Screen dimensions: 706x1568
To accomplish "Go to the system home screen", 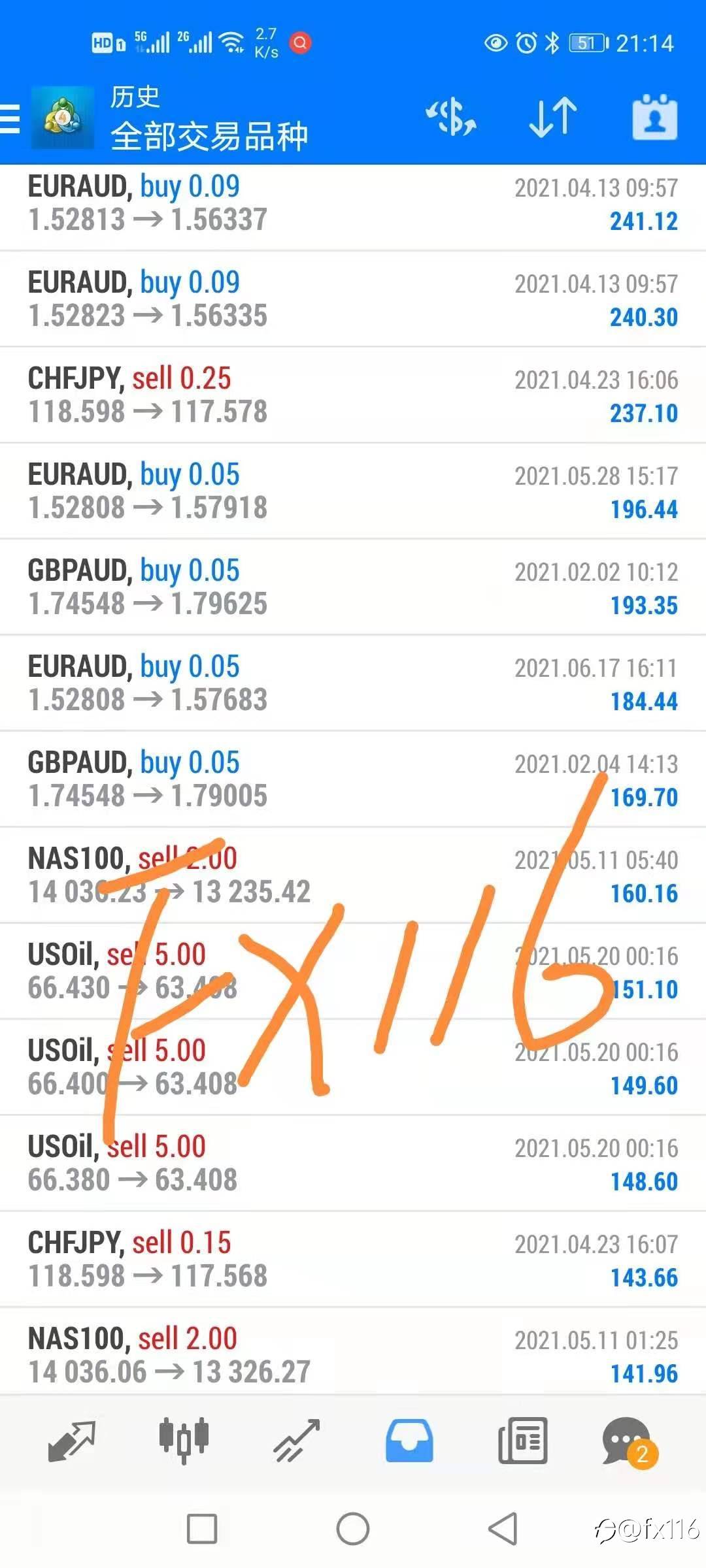I will coord(353,1529).
